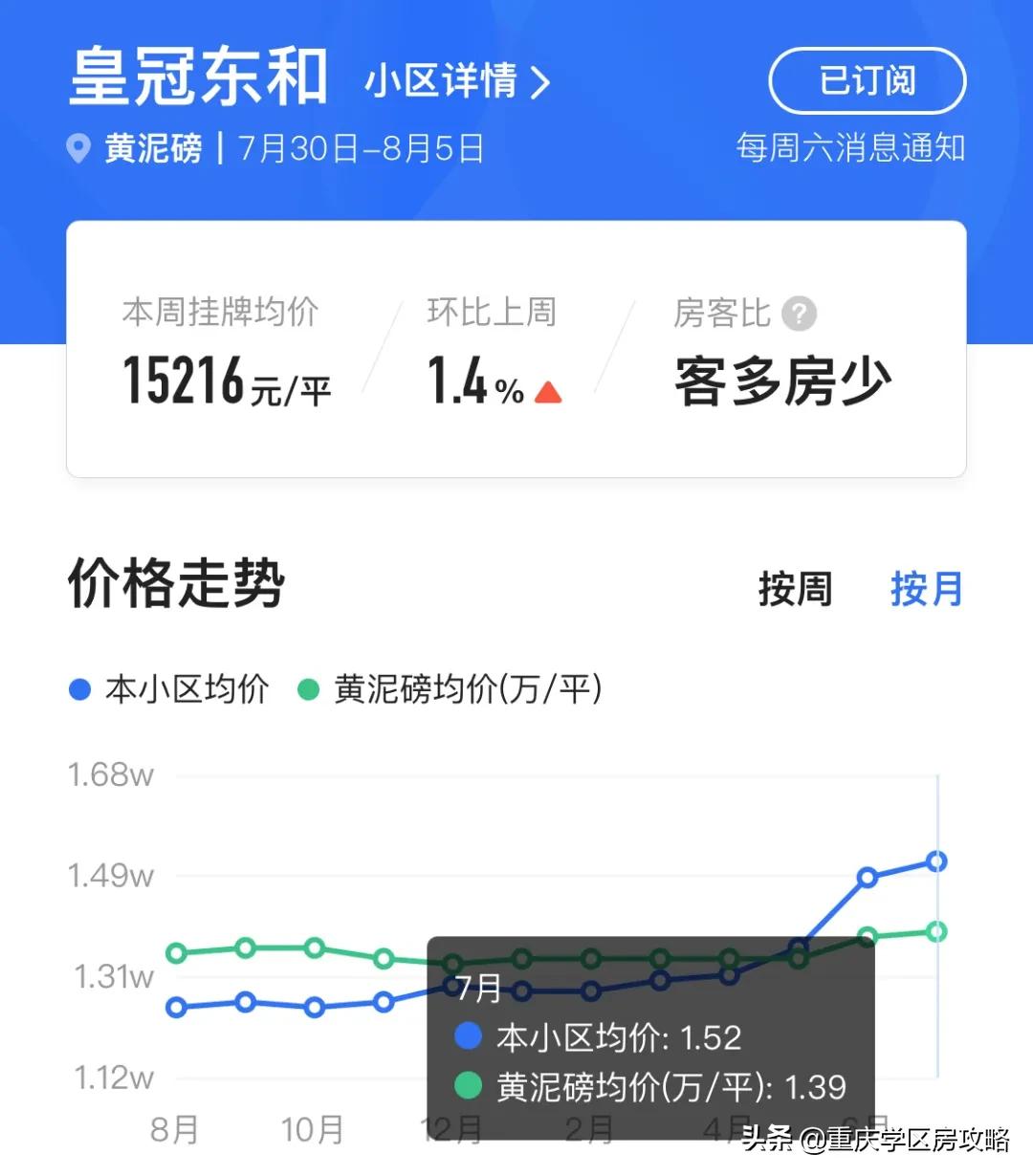Select the rightmost blue data point on the chart
Image resolution: width=1033 pixels, height=1176 pixels.
click(935, 861)
